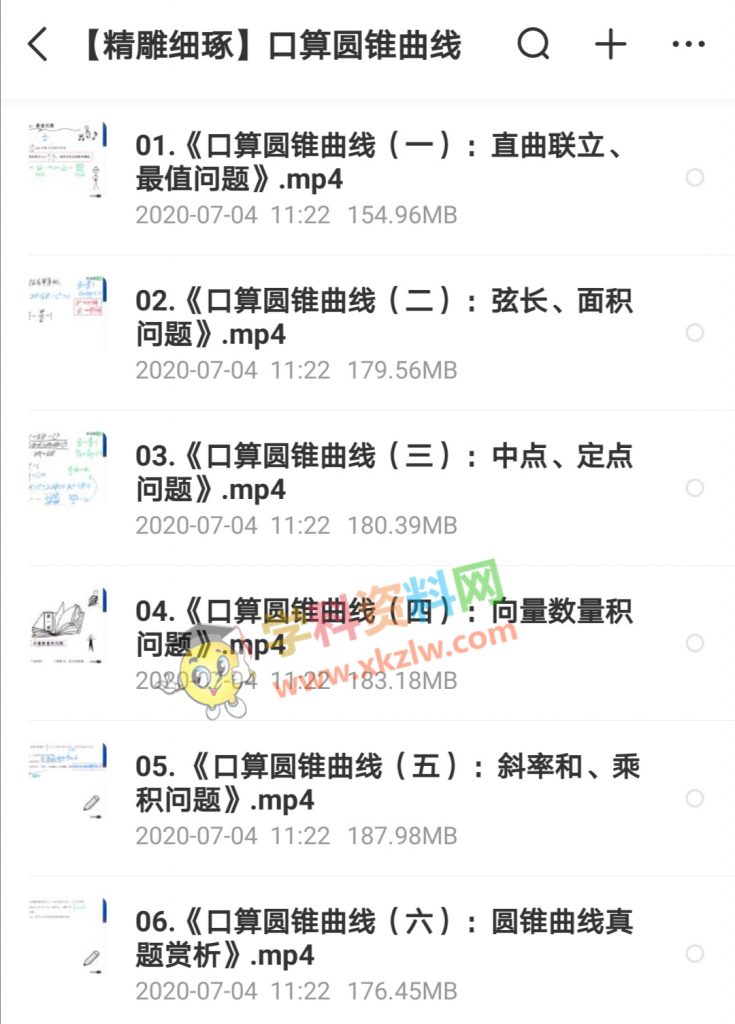Open search in this folder

tap(533, 45)
